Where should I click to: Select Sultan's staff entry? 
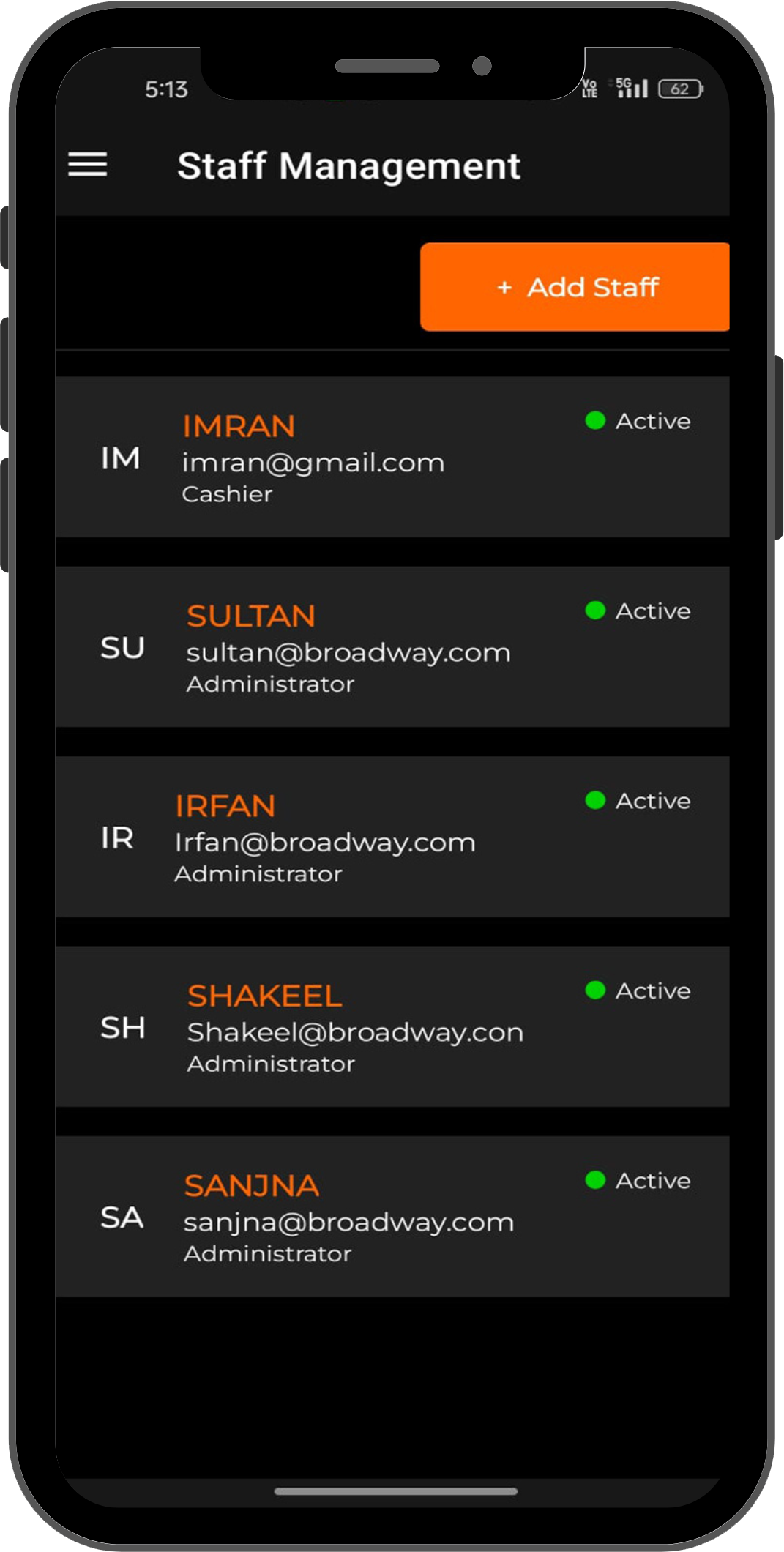[x=392, y=647]
